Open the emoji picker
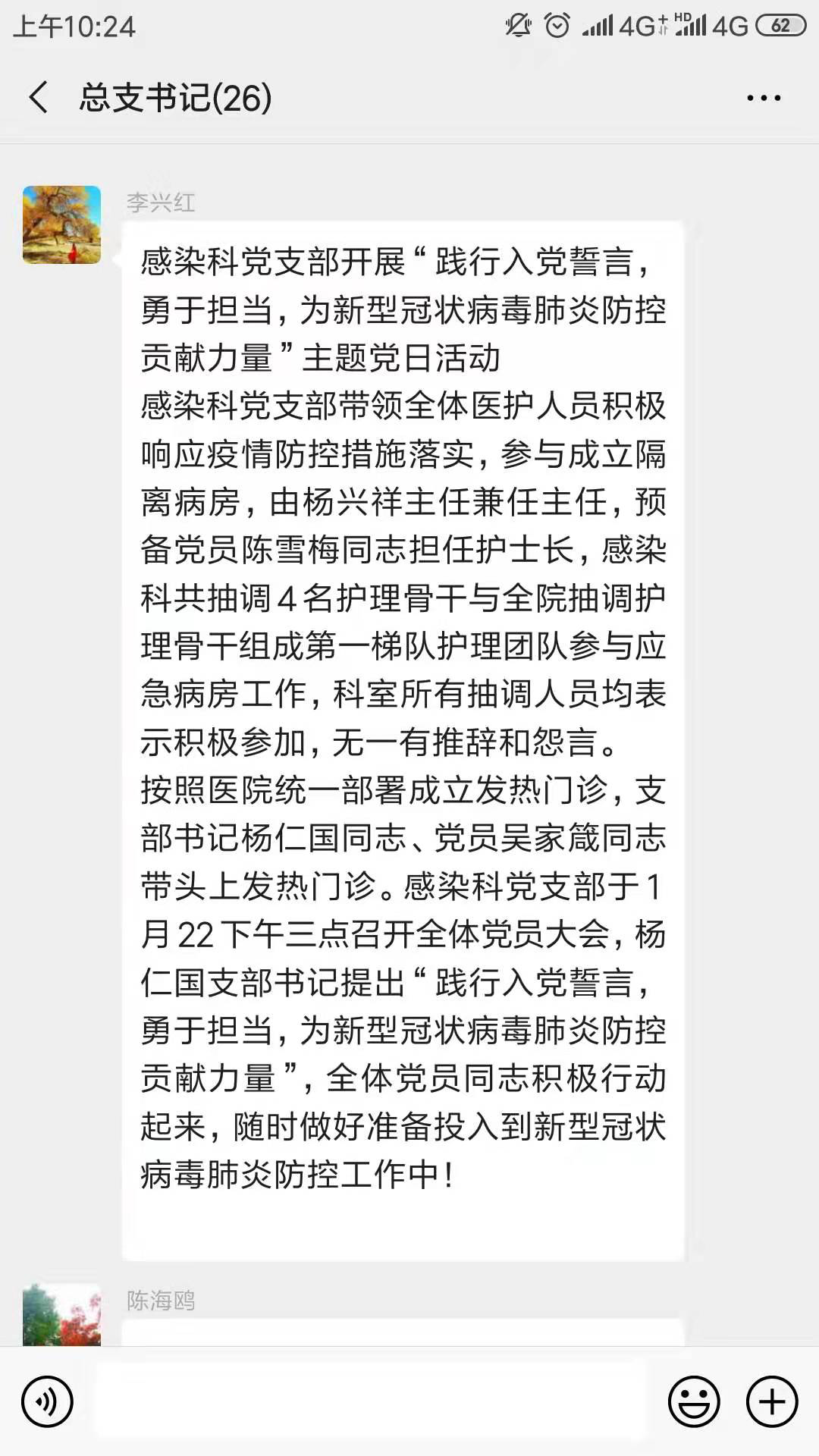The image size is (819, 1456). point(693,1401)
